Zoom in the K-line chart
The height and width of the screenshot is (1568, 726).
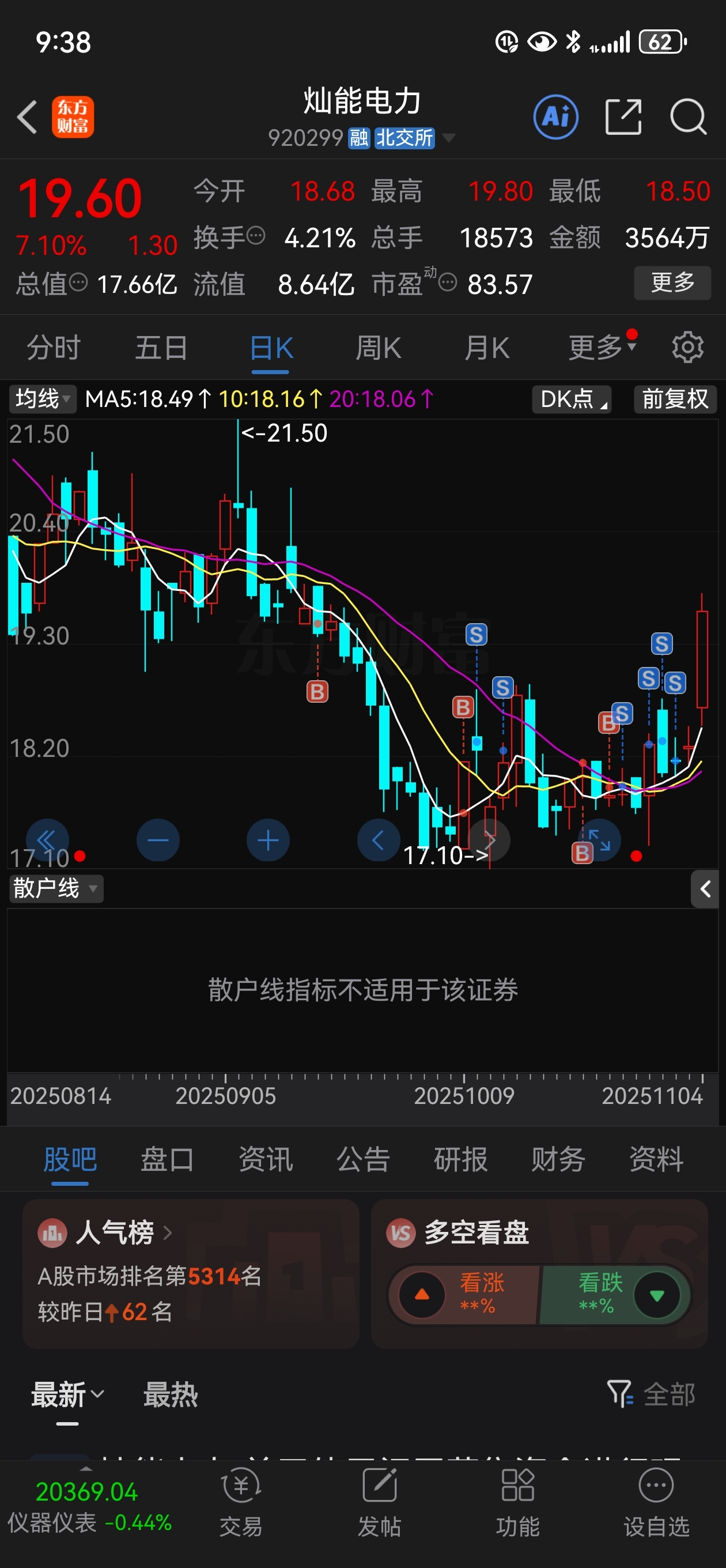268,840
